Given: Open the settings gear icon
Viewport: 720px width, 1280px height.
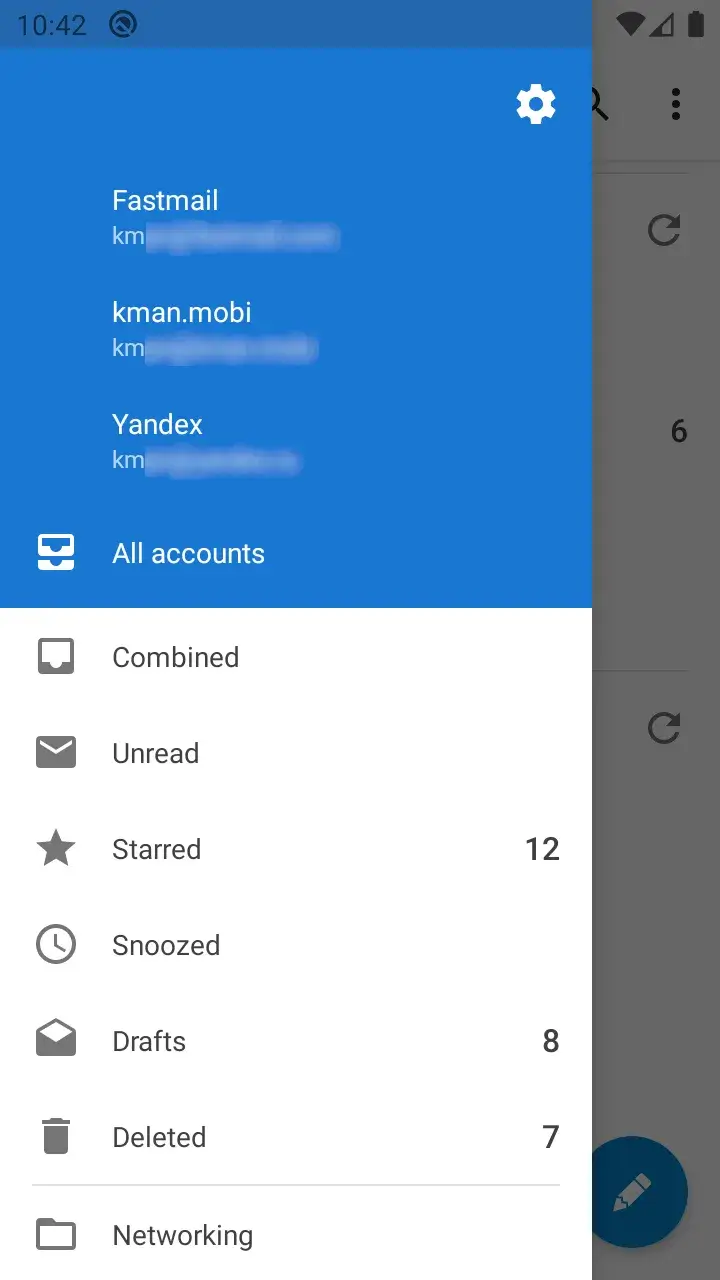Looking at the screenshot, I should pyautogui.click(x=536, y=103).
